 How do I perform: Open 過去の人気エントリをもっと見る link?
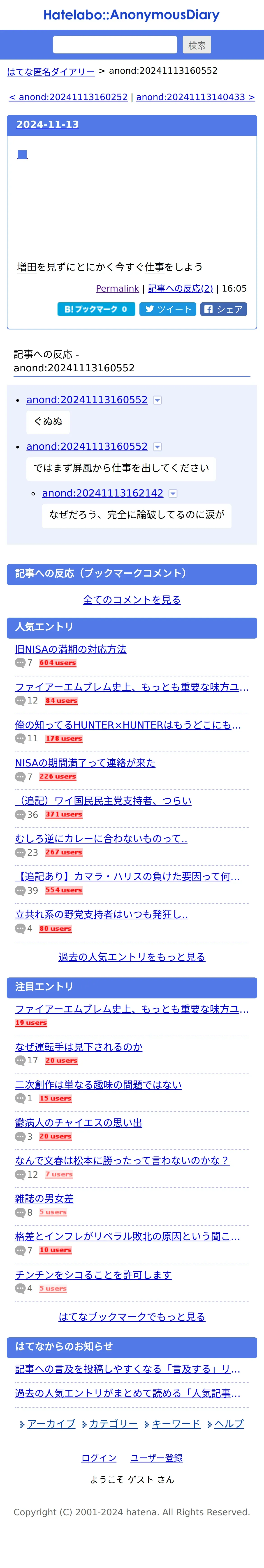coord(132,957)
